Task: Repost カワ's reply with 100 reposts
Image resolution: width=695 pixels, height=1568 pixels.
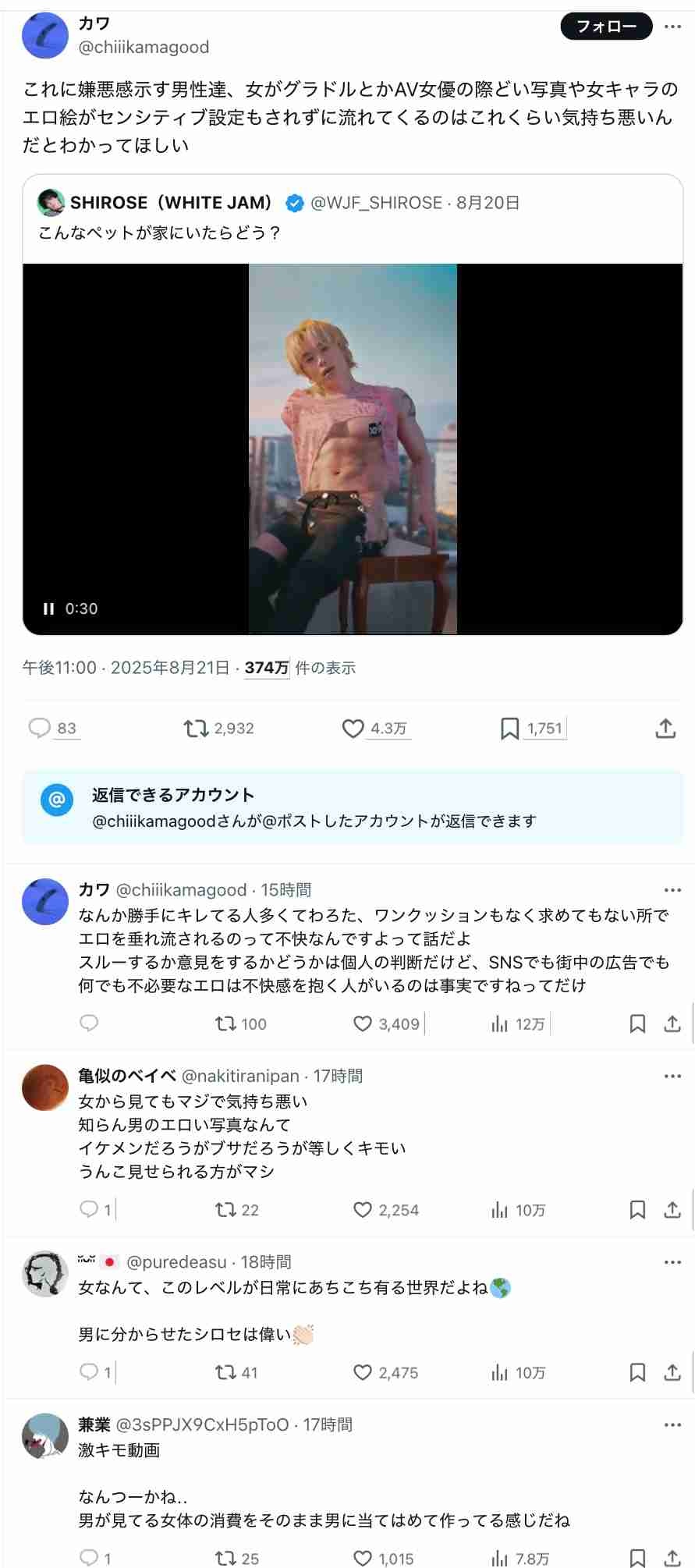Action: (x=225, y=1023)
